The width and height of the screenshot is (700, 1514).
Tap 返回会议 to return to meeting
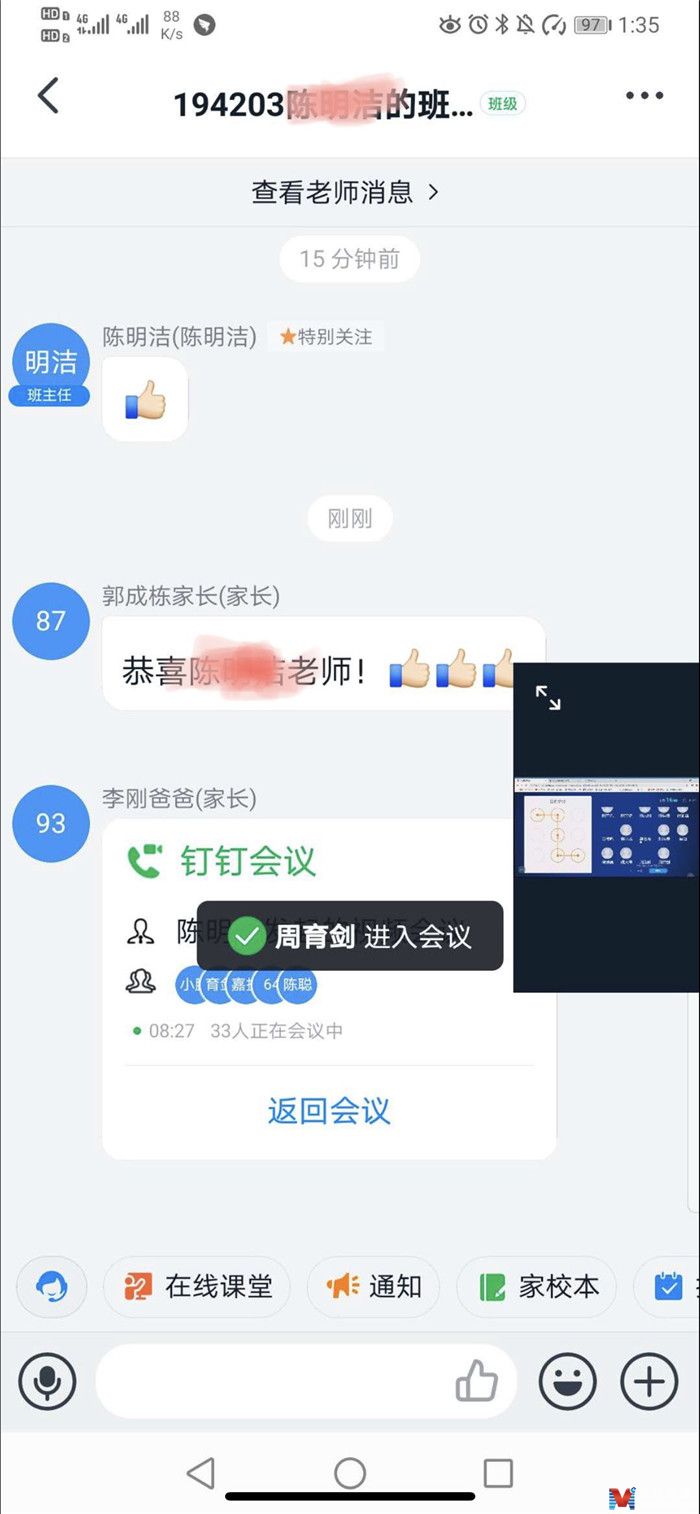point(329,1111)
